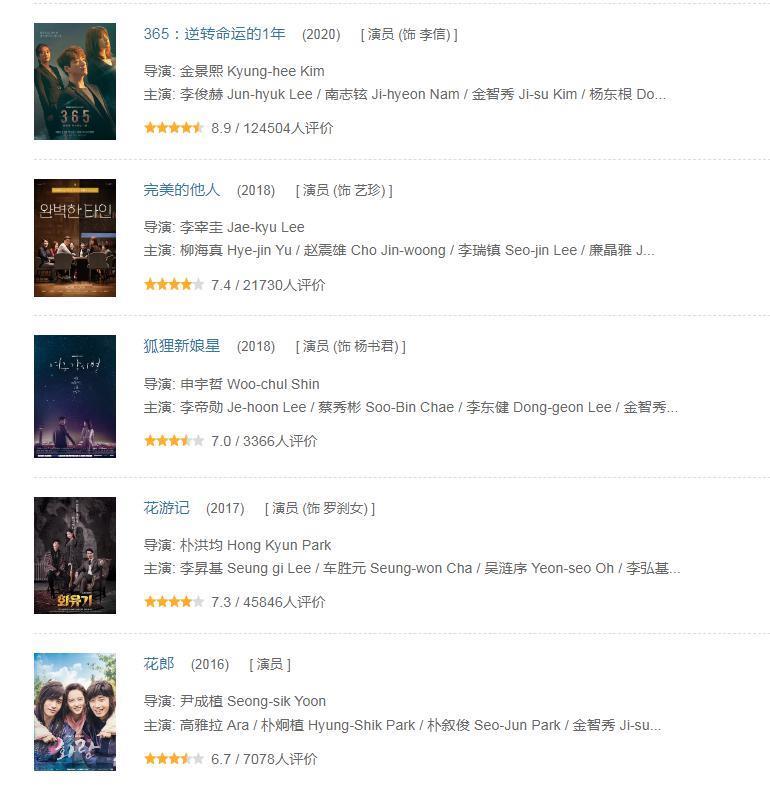Tap the poster for 完美的他人
Image resolution: width=770 pixels, height=786 pixels.
tap(75, 238)
